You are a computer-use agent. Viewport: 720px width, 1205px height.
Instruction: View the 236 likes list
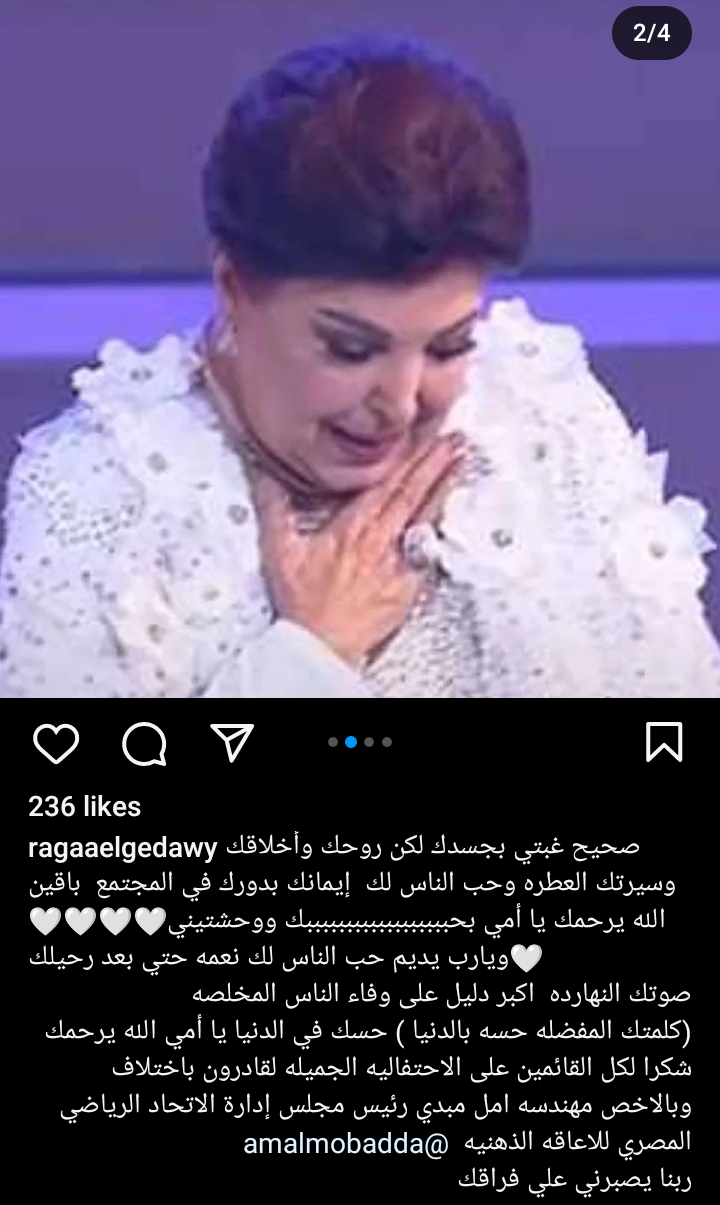pyautogui.click(x=85, y=806)
